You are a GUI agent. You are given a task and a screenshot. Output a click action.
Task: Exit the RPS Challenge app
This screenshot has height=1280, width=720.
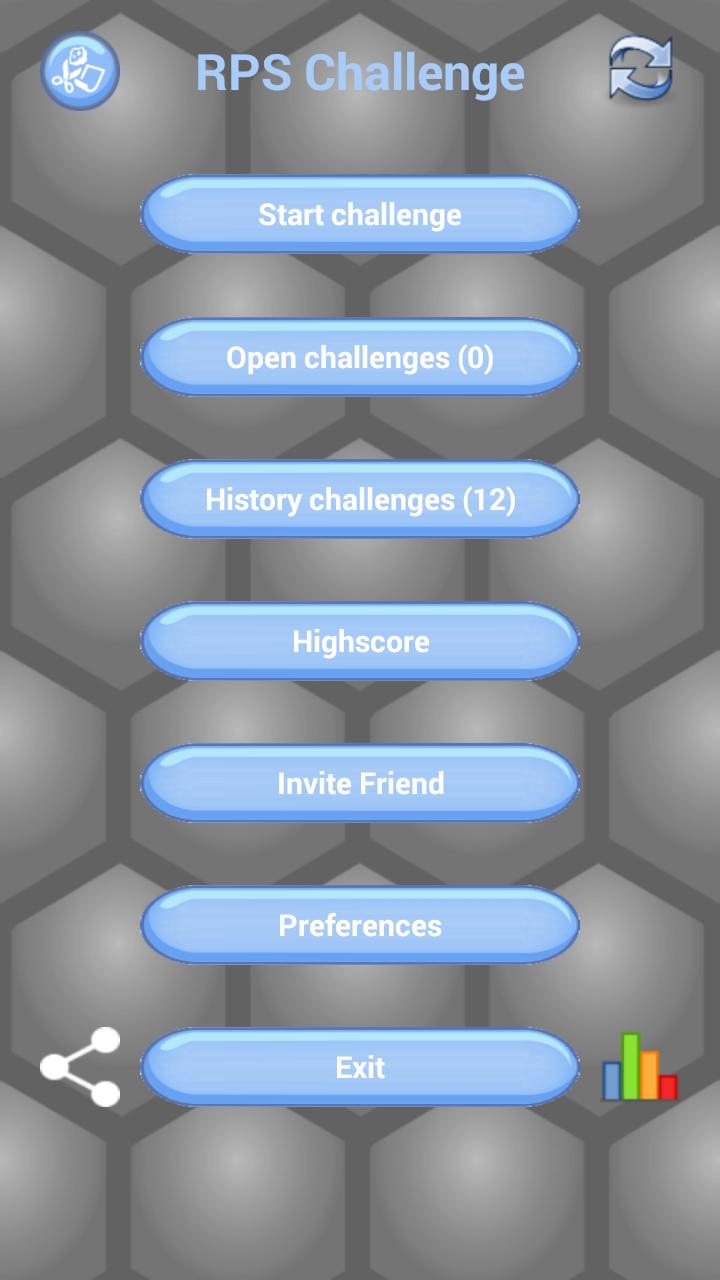pos(360,1067)
